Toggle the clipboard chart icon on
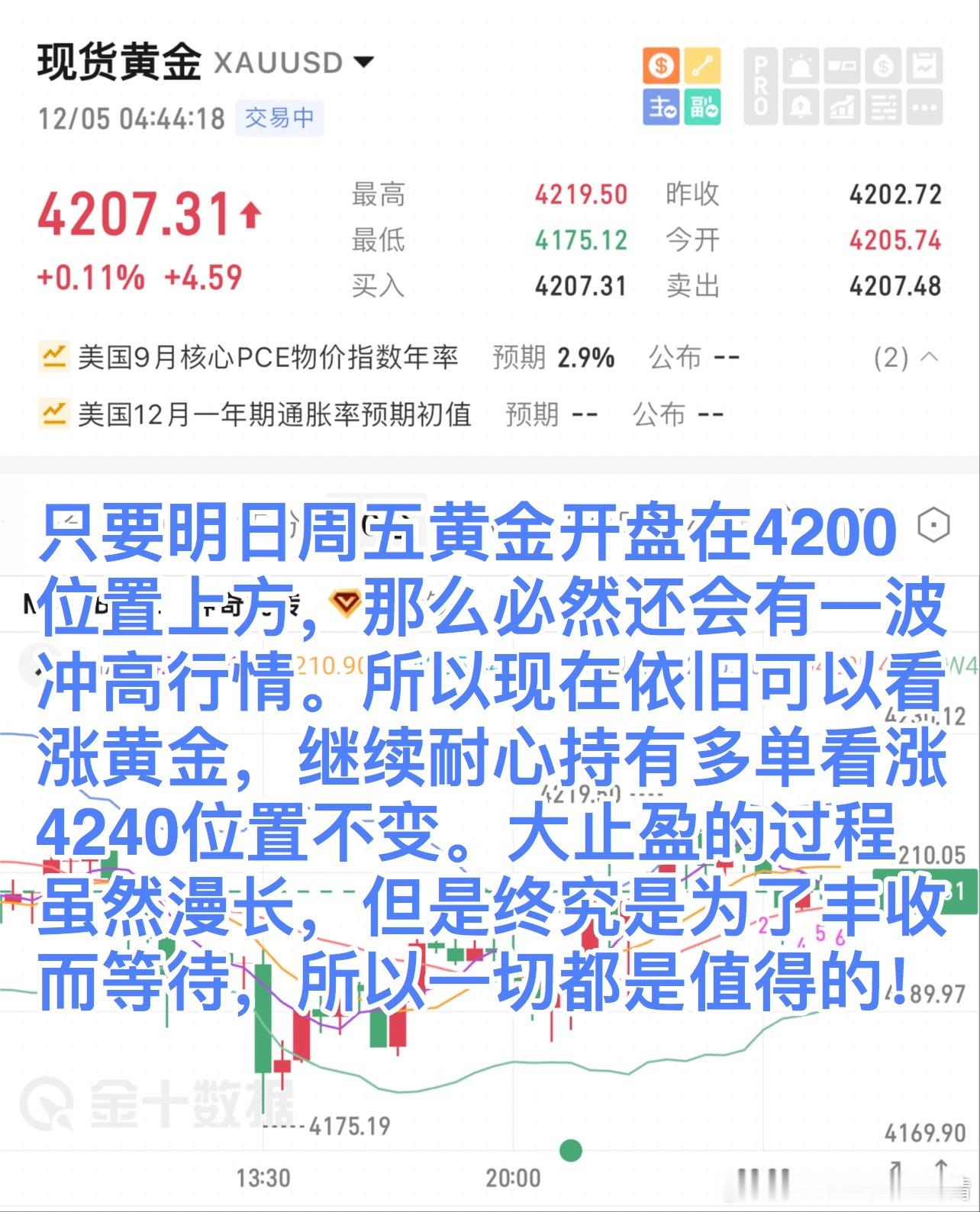 [925, 65]
